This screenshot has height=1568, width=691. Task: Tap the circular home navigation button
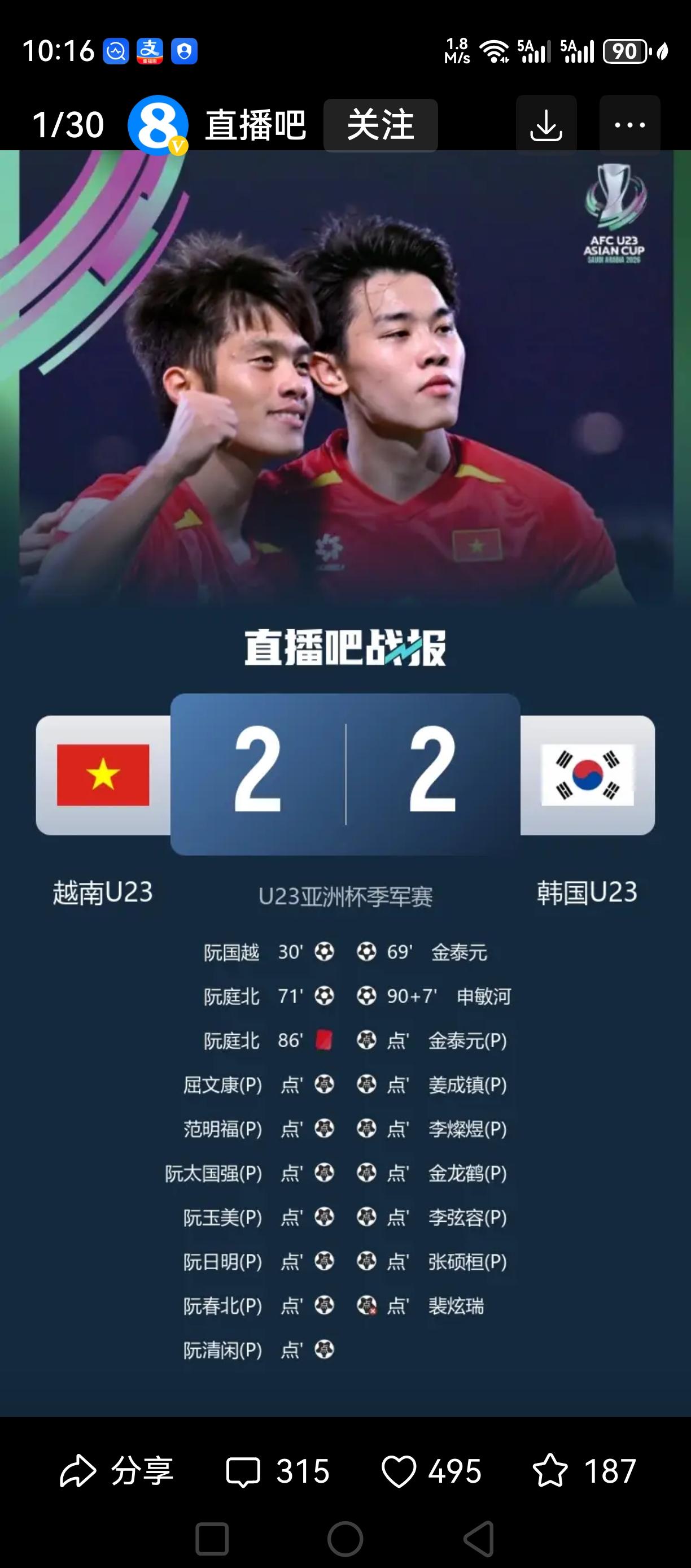[344, 1536]
